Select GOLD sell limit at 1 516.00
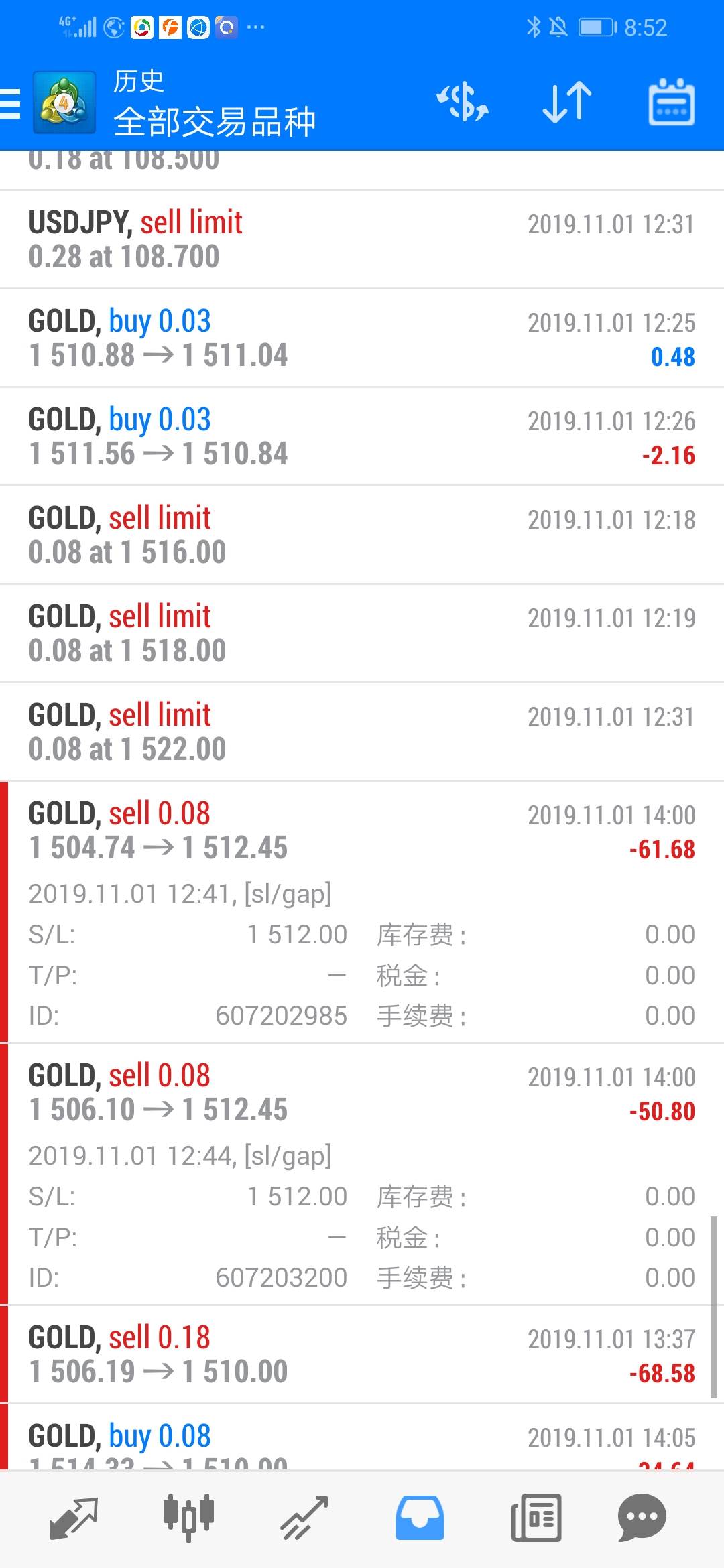Viewport: 724px width, 1568px height. (362, 535)
